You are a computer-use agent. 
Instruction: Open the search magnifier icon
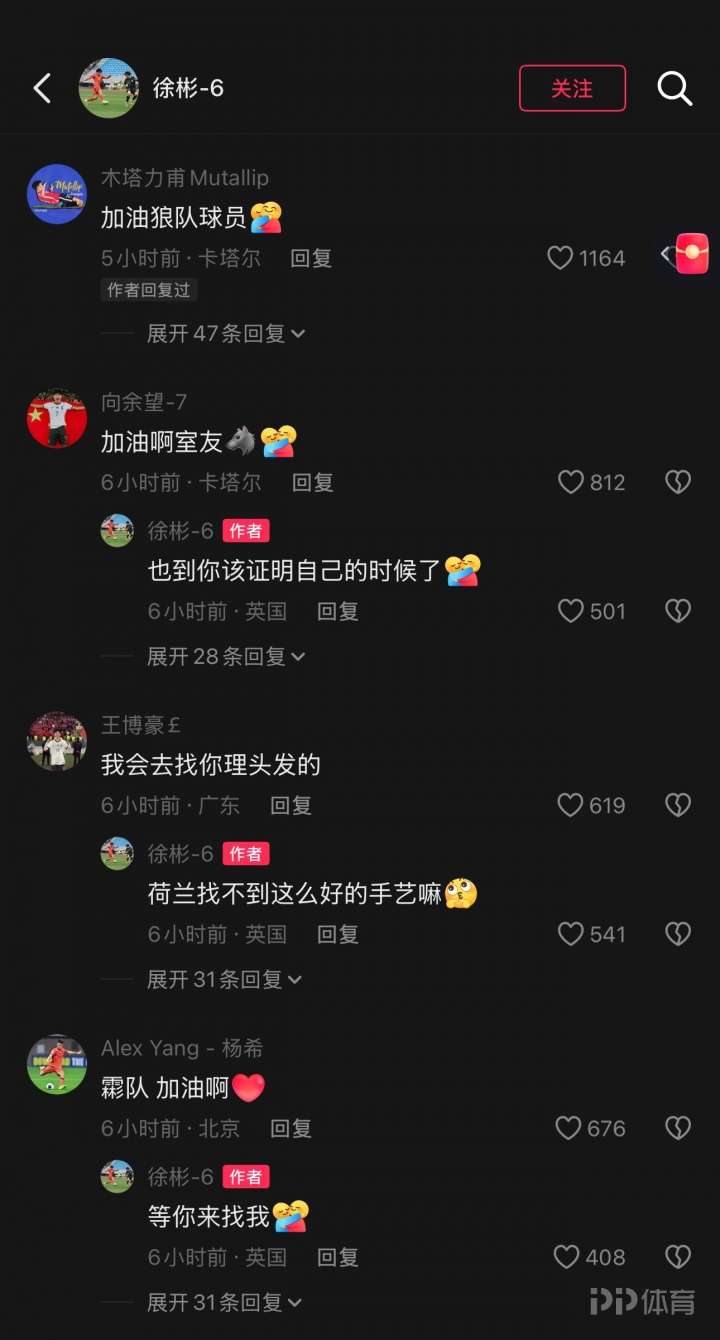[x=674, y=89]
